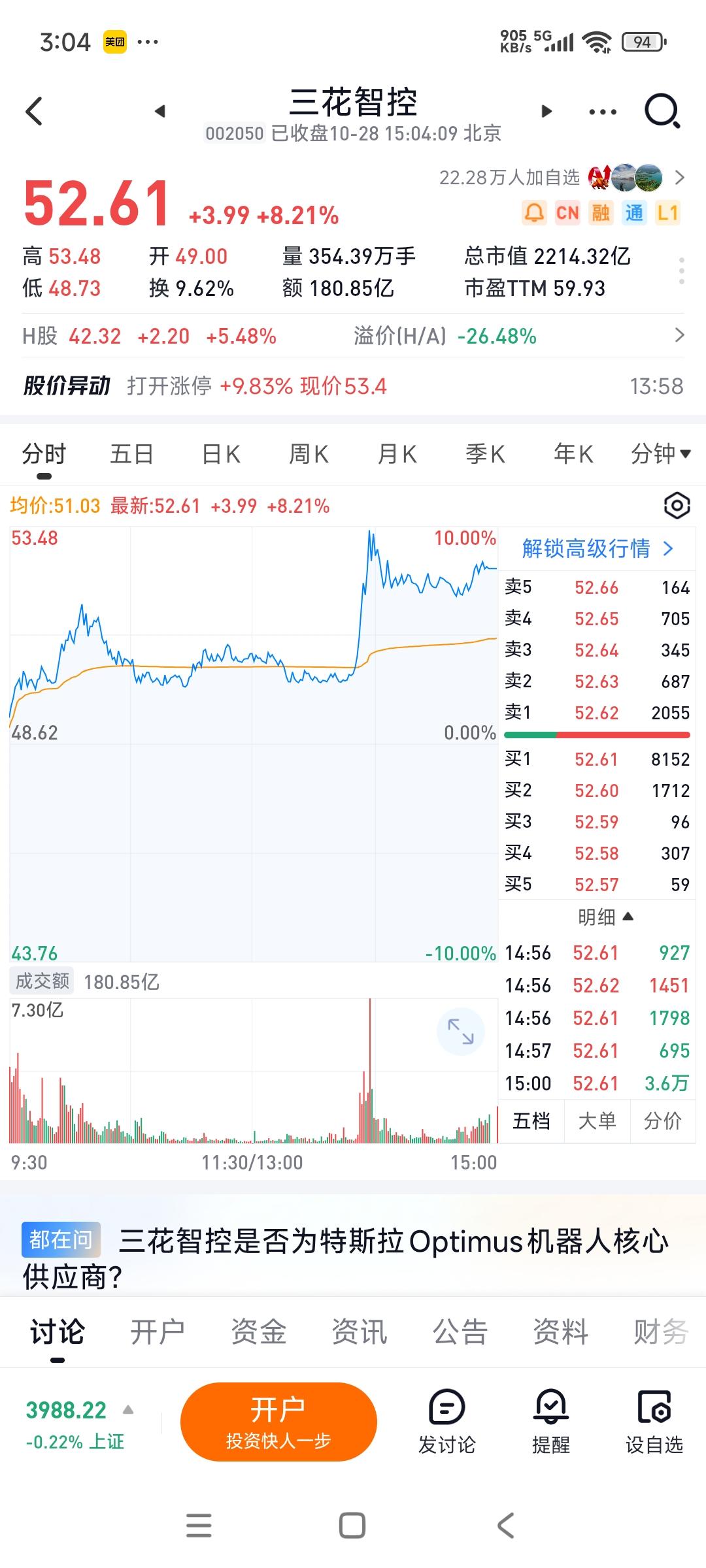This screenshot has width=706, height=1568.
Task: Switch to next stock with right triangle
Action: [546, 111]
